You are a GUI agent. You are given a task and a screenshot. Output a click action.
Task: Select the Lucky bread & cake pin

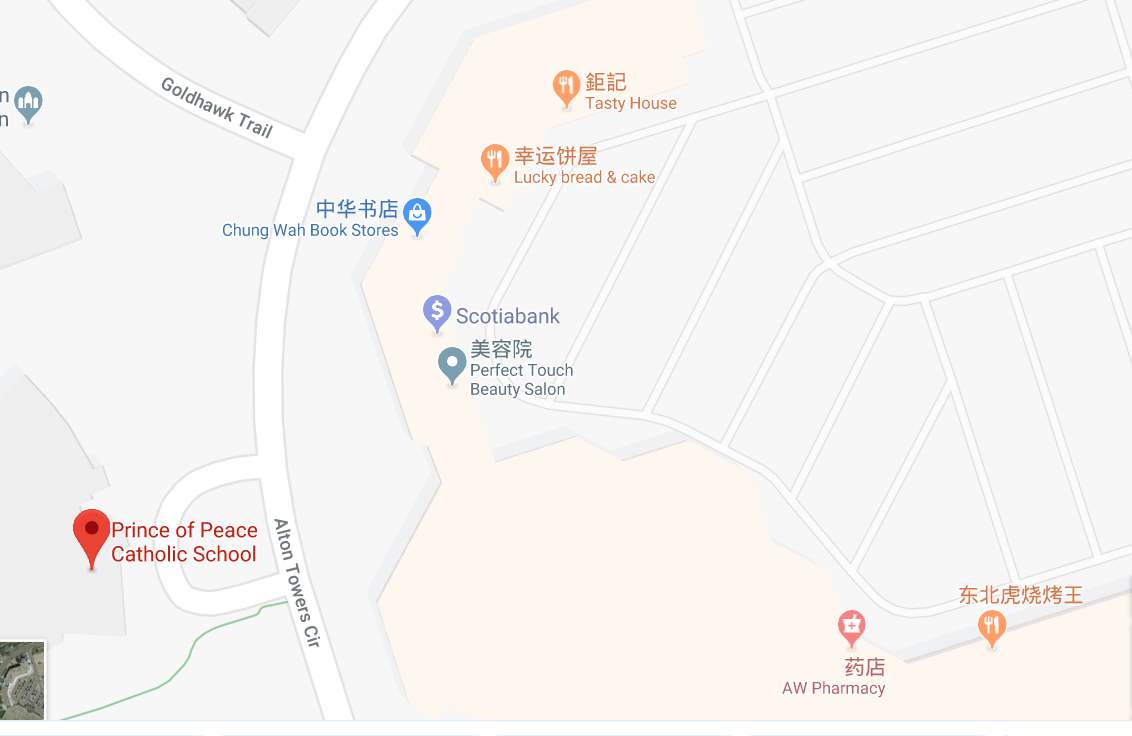point(494,160)
